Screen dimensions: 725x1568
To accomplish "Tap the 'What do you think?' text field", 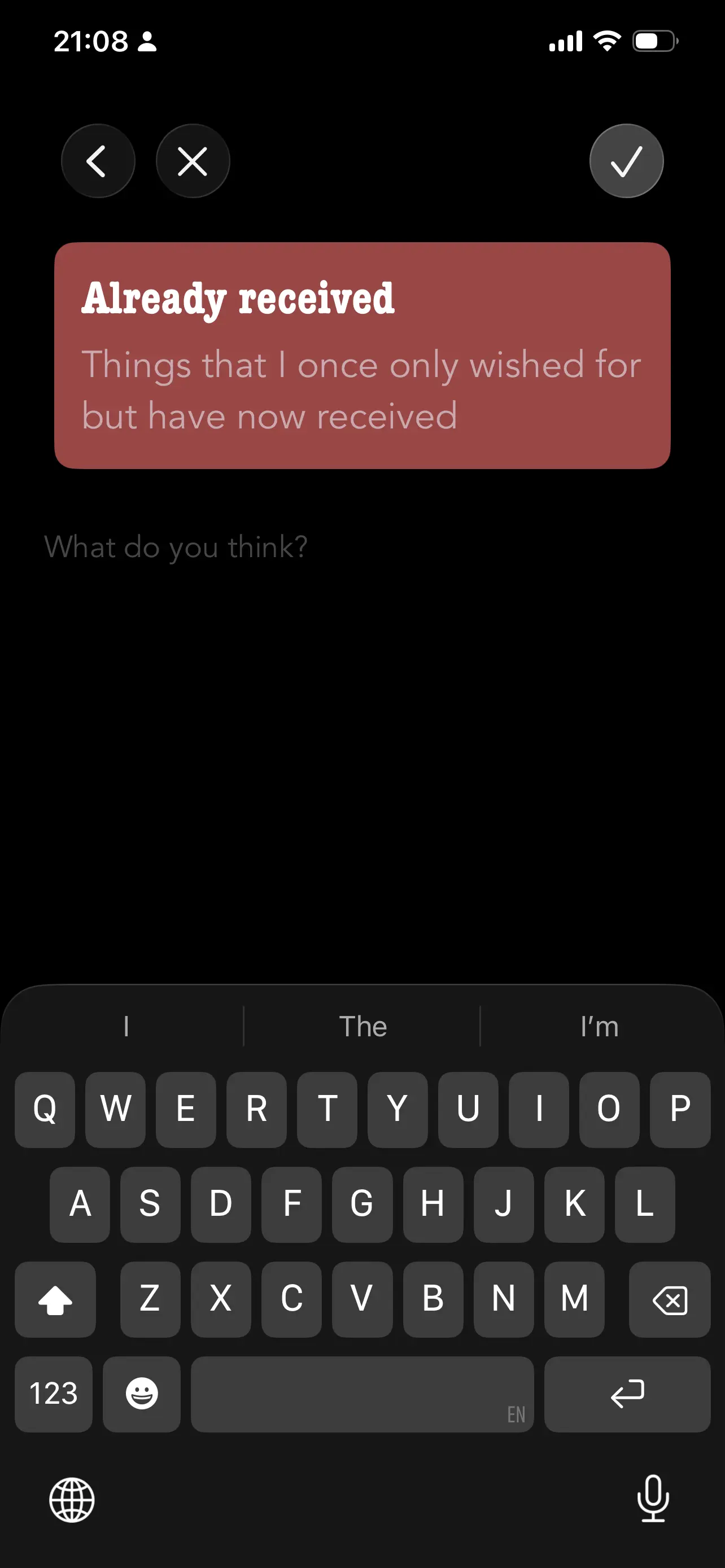I will click(x=177, y=546).
